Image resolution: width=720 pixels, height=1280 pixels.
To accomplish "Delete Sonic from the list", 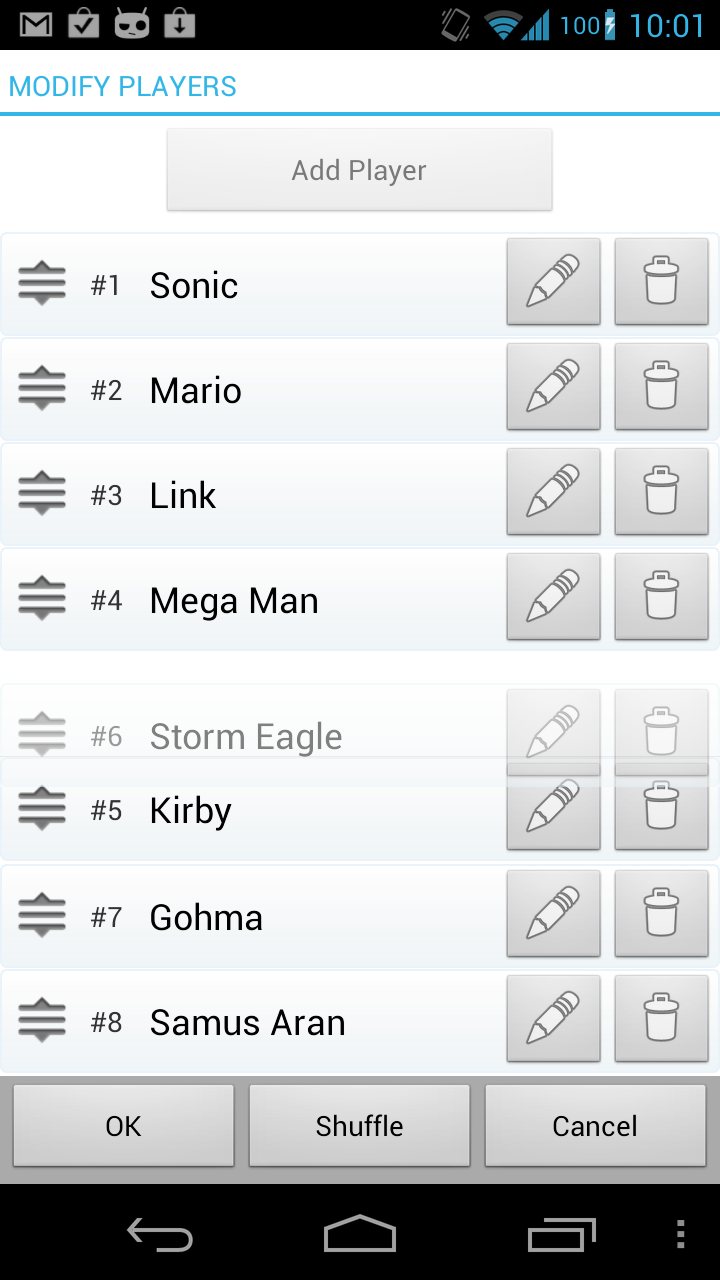I will 661,281.
